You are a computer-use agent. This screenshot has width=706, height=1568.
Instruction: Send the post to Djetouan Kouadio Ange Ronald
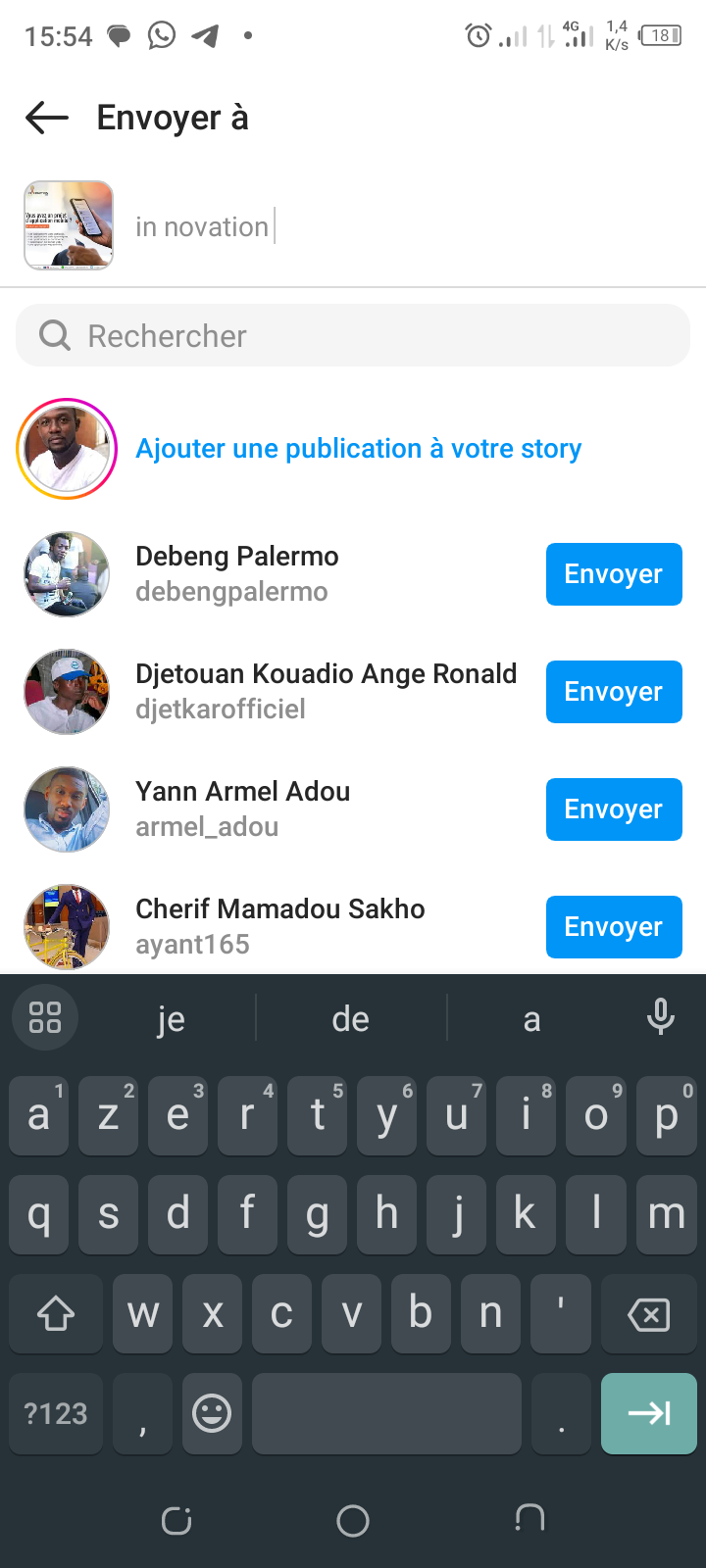pos(613,692)
